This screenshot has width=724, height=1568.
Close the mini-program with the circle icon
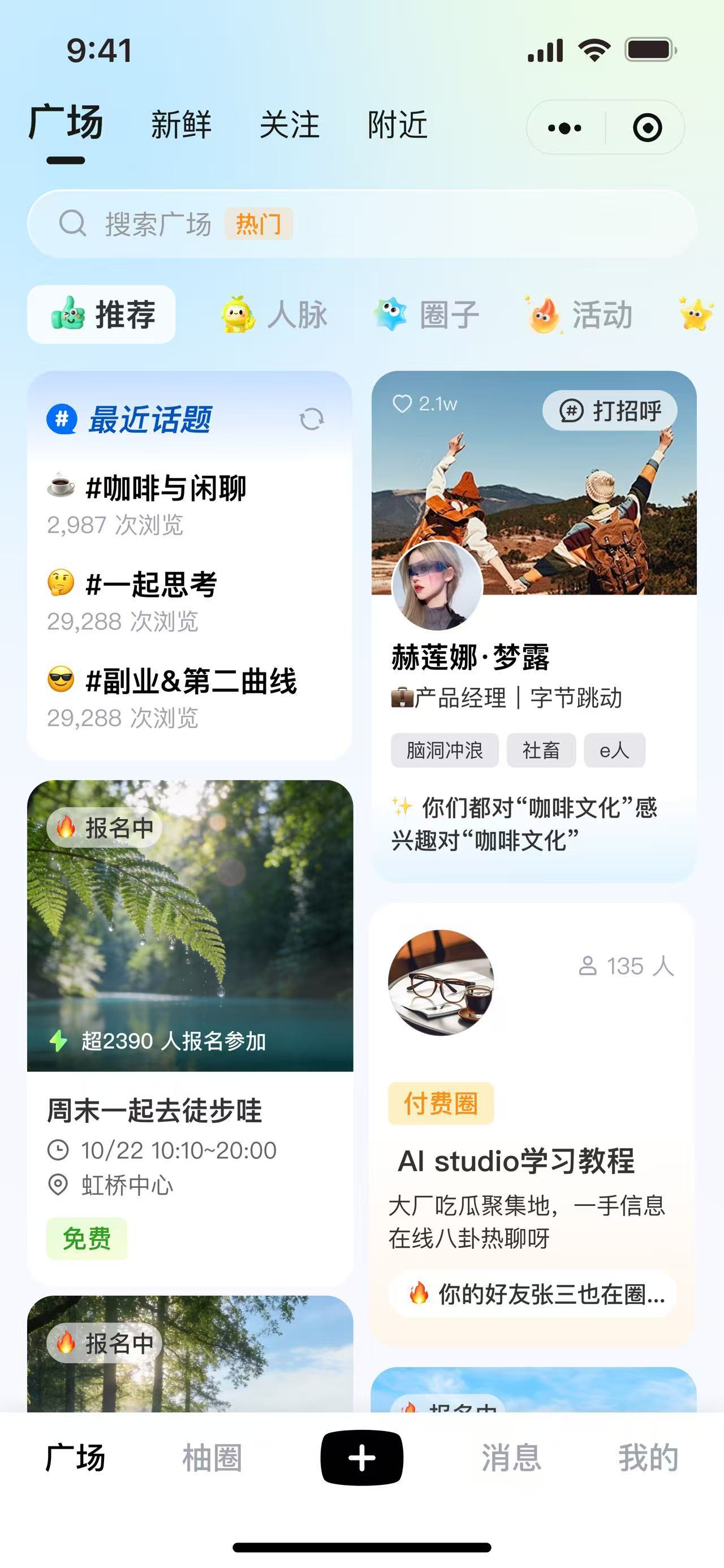647,128
